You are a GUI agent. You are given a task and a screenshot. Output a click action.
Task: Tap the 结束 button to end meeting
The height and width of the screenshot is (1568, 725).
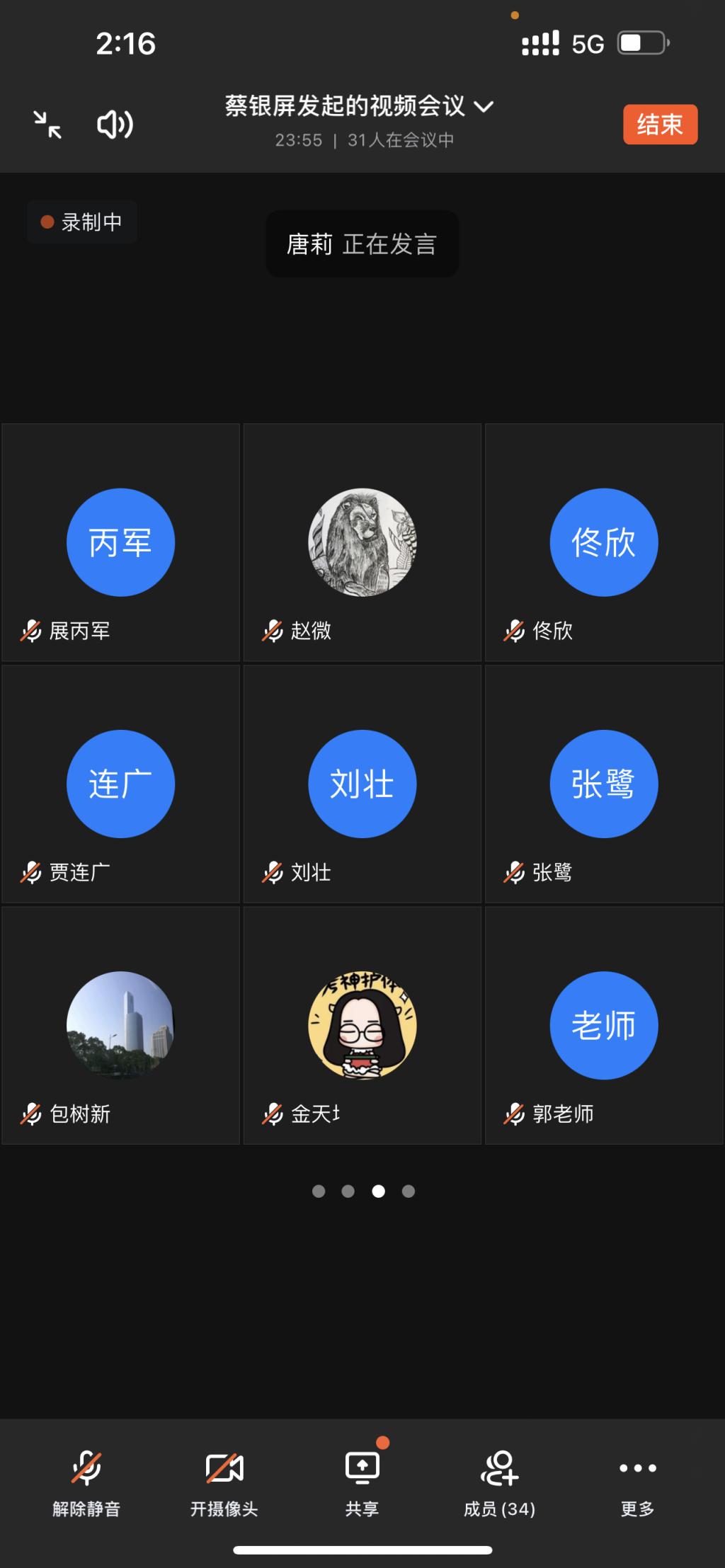pyautogui.click(x=660, y=125)
